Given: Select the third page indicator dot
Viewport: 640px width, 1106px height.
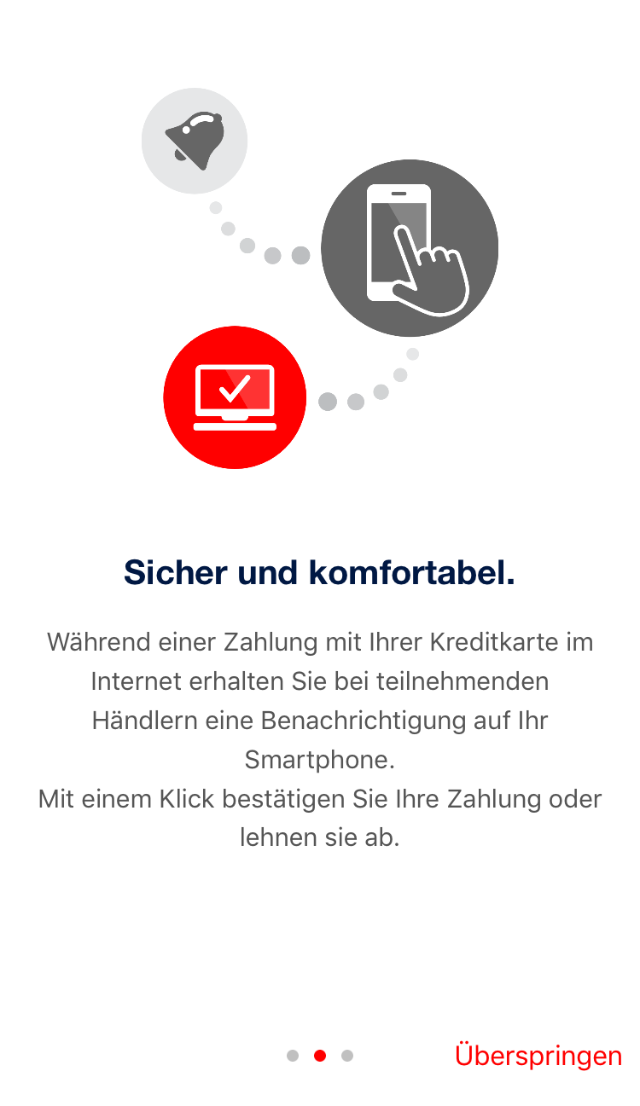Looking at the screenshot, I should click(x=347, y=1055).
